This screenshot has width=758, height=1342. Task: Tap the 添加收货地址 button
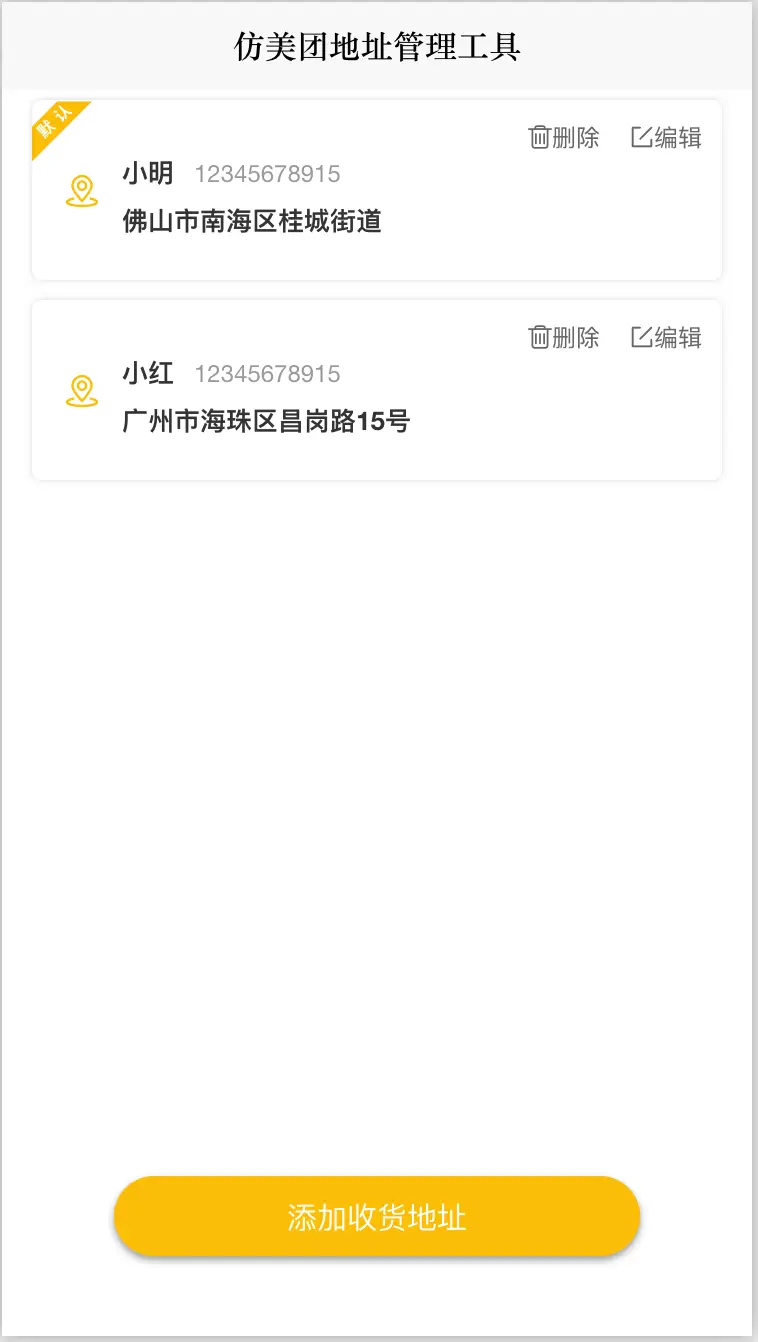pyautogui.click(x=377, y=1217)
